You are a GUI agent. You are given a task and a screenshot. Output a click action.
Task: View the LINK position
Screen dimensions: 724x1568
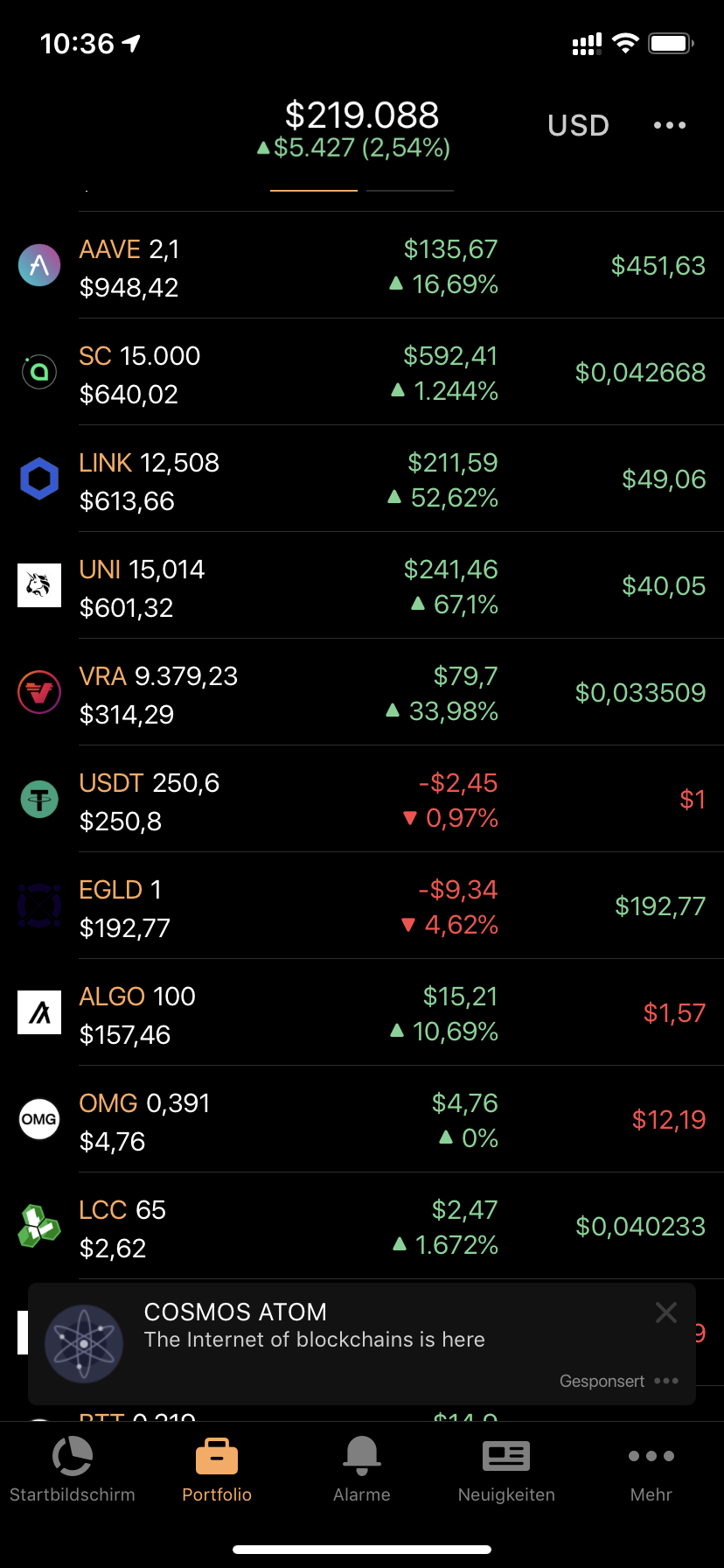(x=362, y=479)
